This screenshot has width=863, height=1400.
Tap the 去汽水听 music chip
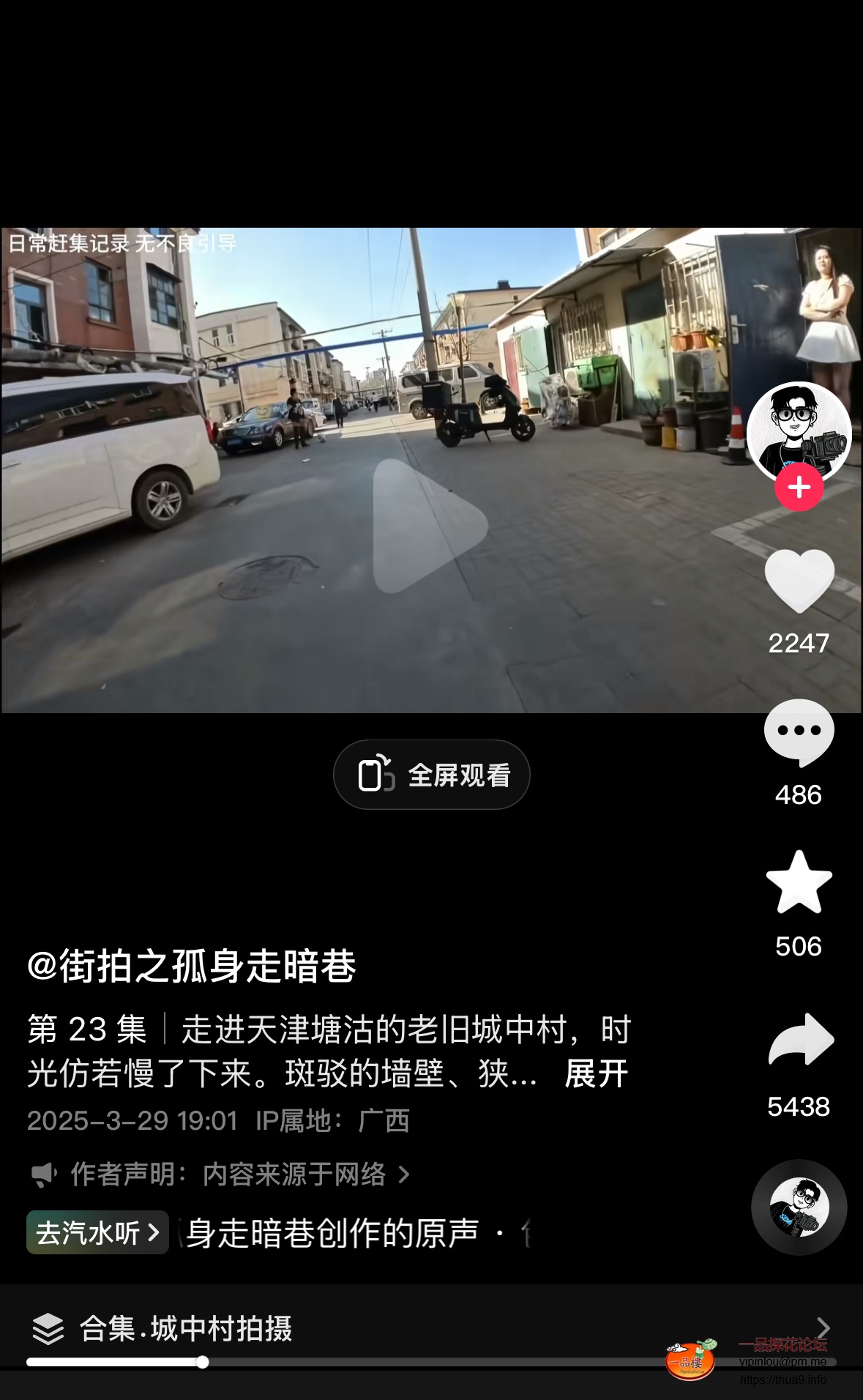tap(97, 1233)
